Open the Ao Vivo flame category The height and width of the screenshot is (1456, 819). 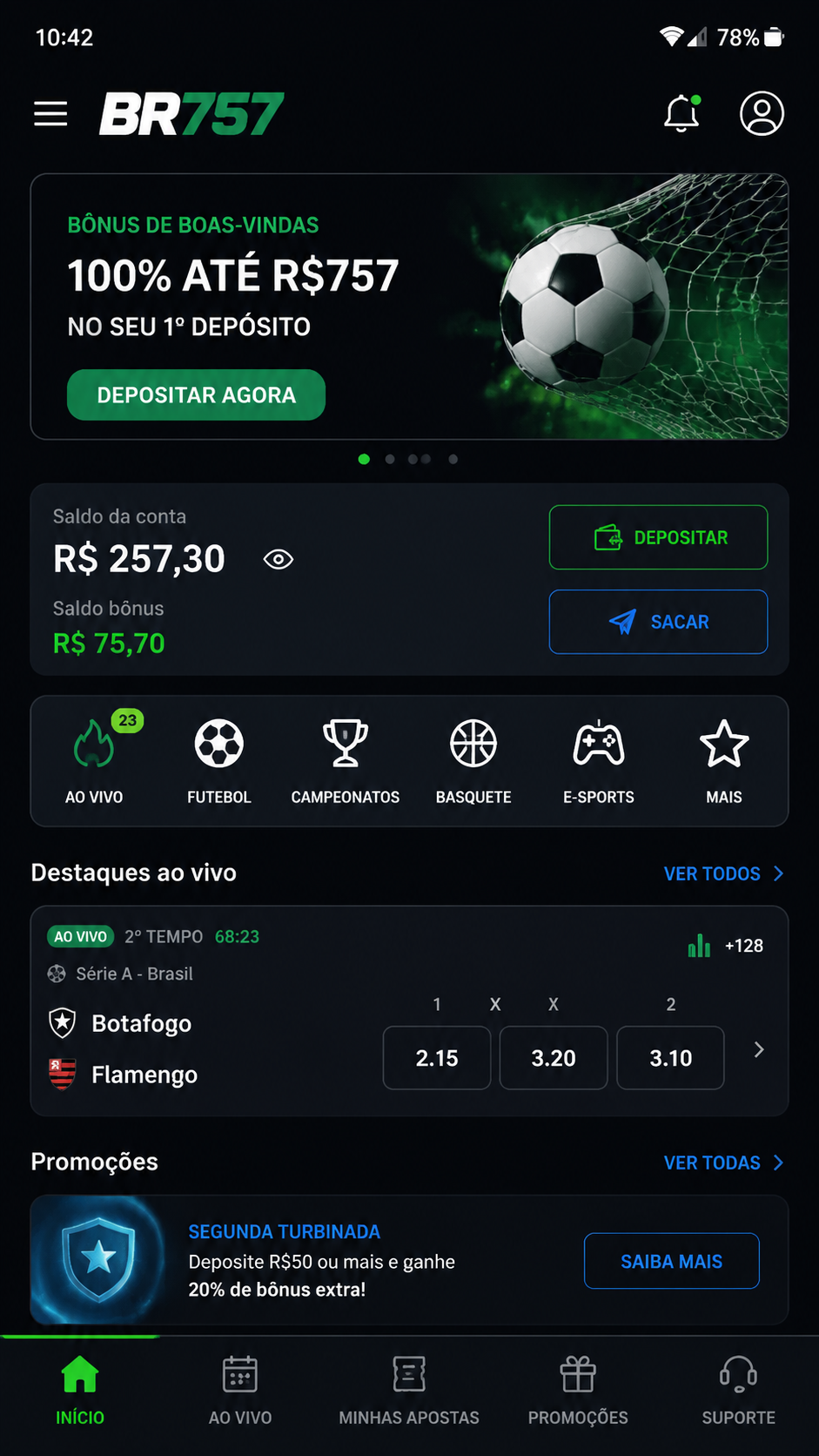coord(94,759)
